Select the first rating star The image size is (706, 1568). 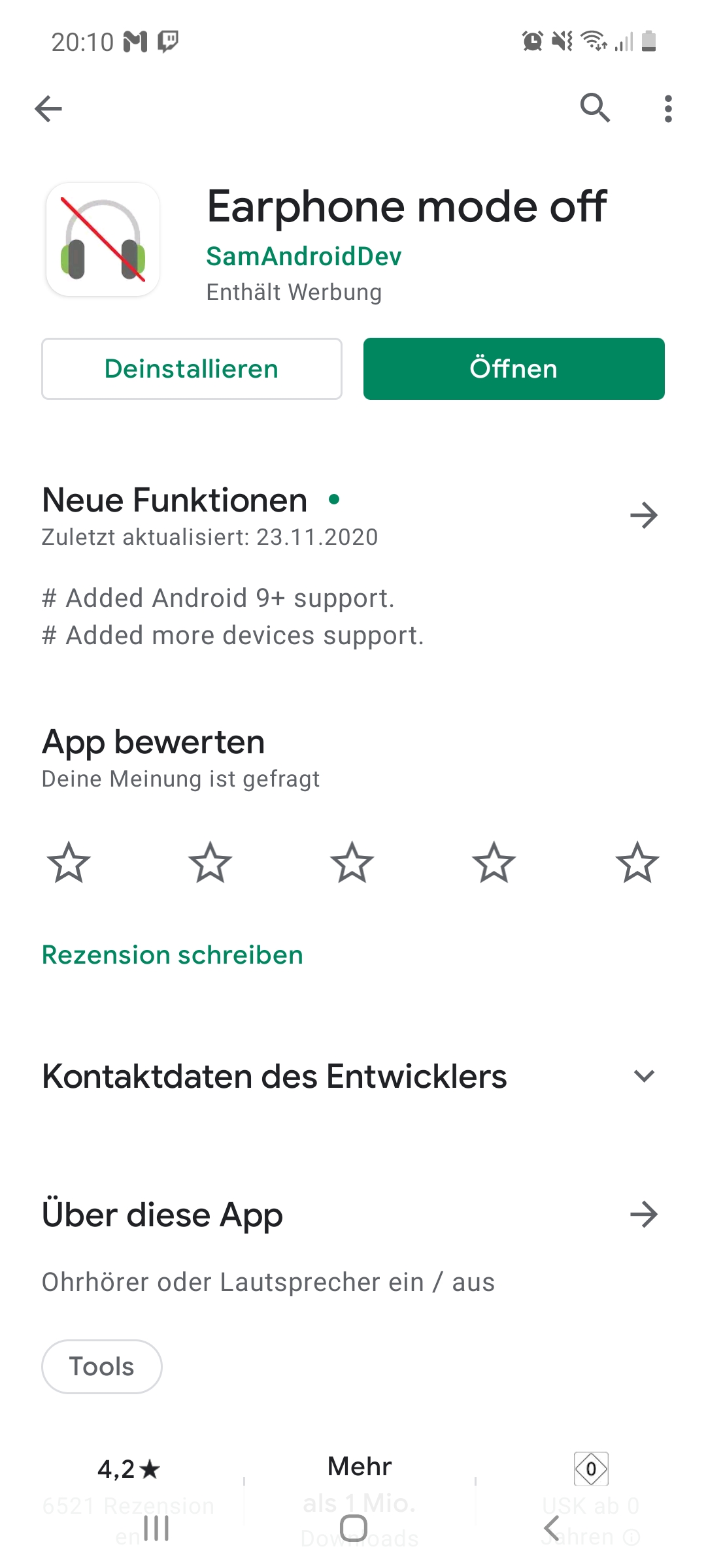pyautogui.click(x=68, y=864)
